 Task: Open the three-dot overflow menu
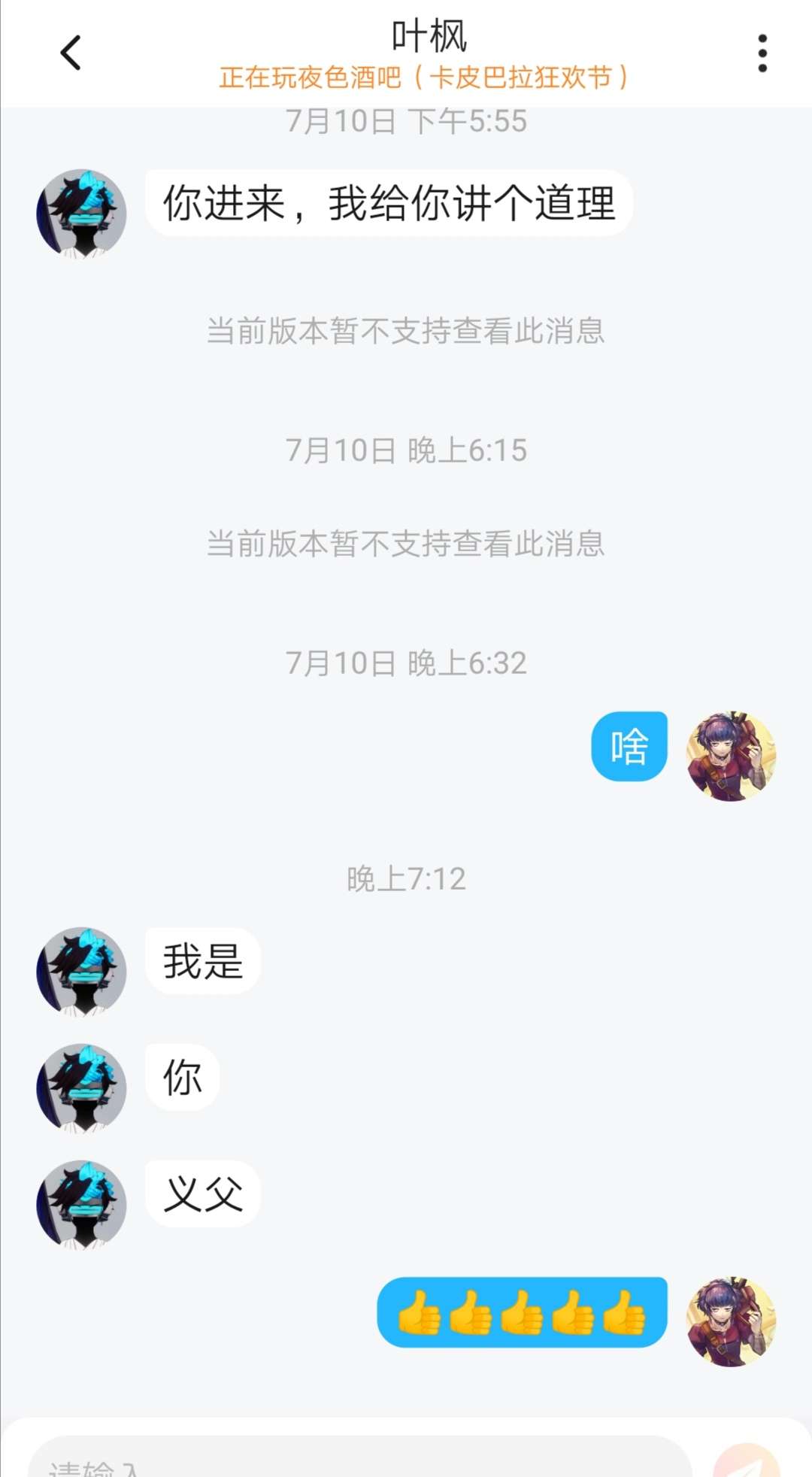point(762,53)
